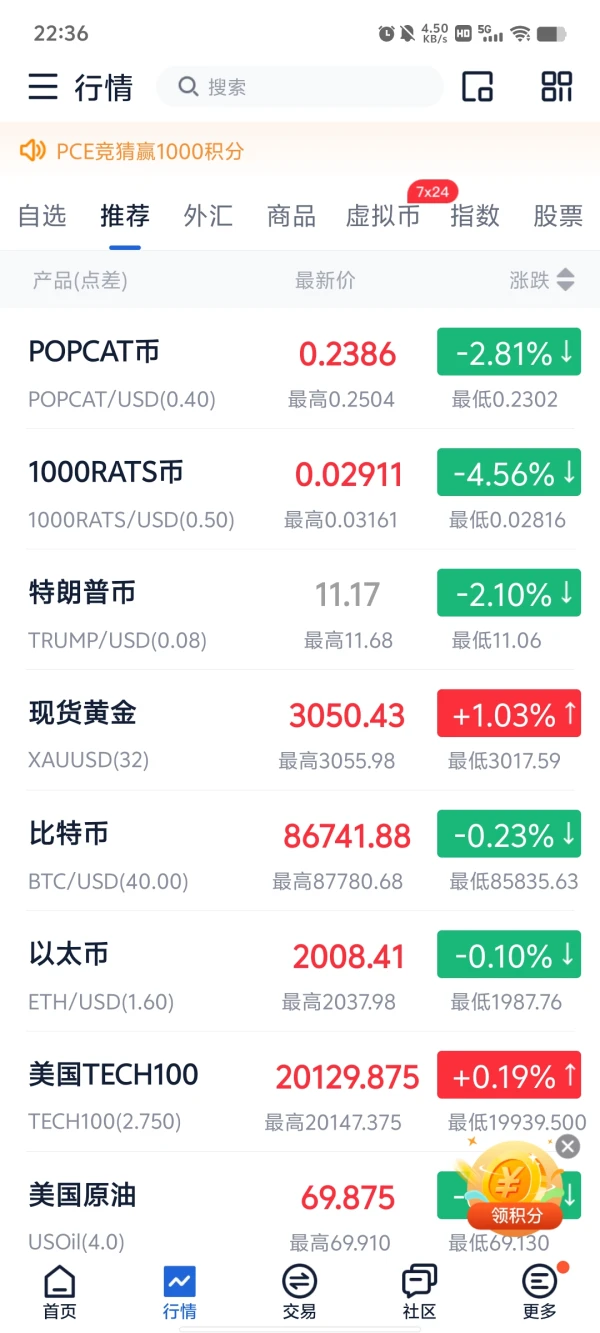Screen dimensions: 600x1333
Task: Open the hamburger drawer menu
Action: tap(43, 87)
